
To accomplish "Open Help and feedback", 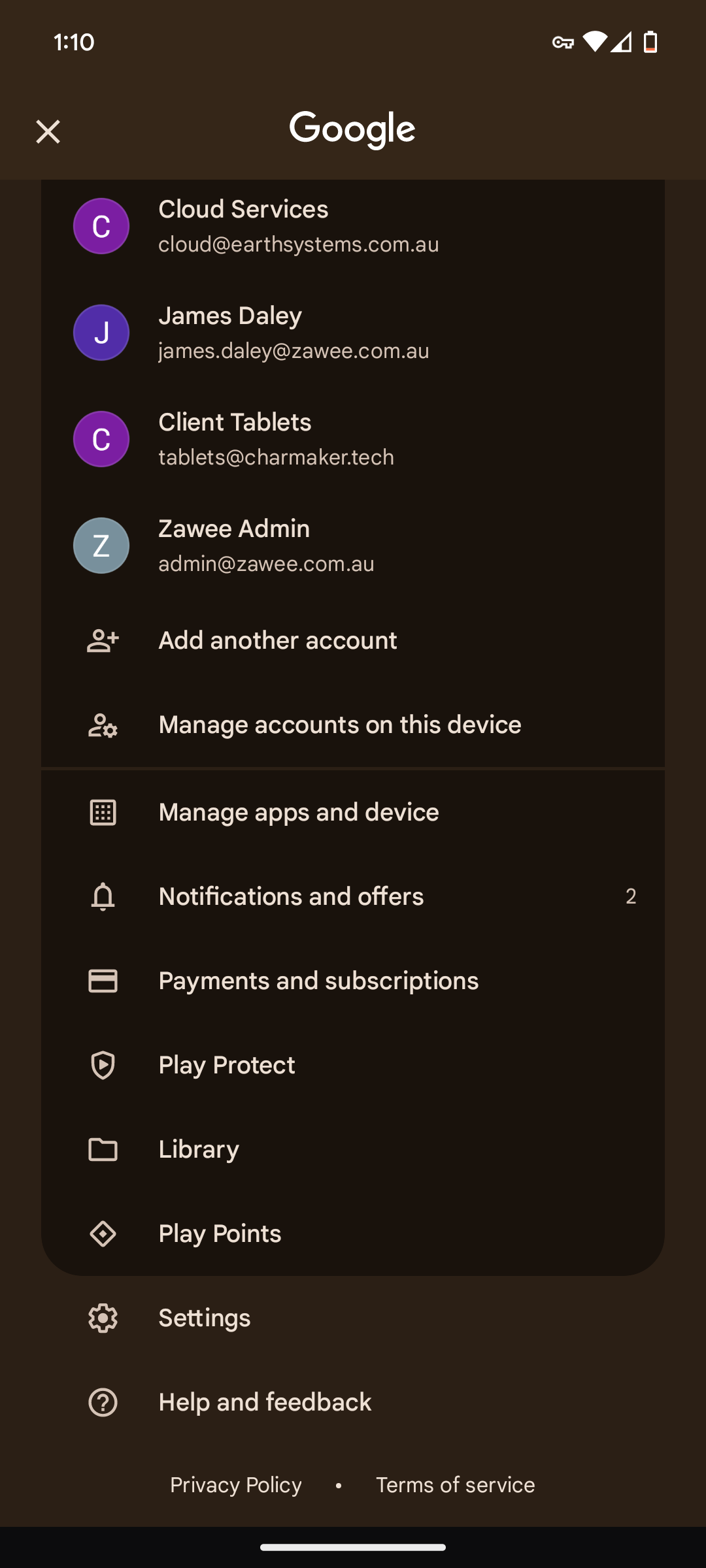I will click(353, 1402).
